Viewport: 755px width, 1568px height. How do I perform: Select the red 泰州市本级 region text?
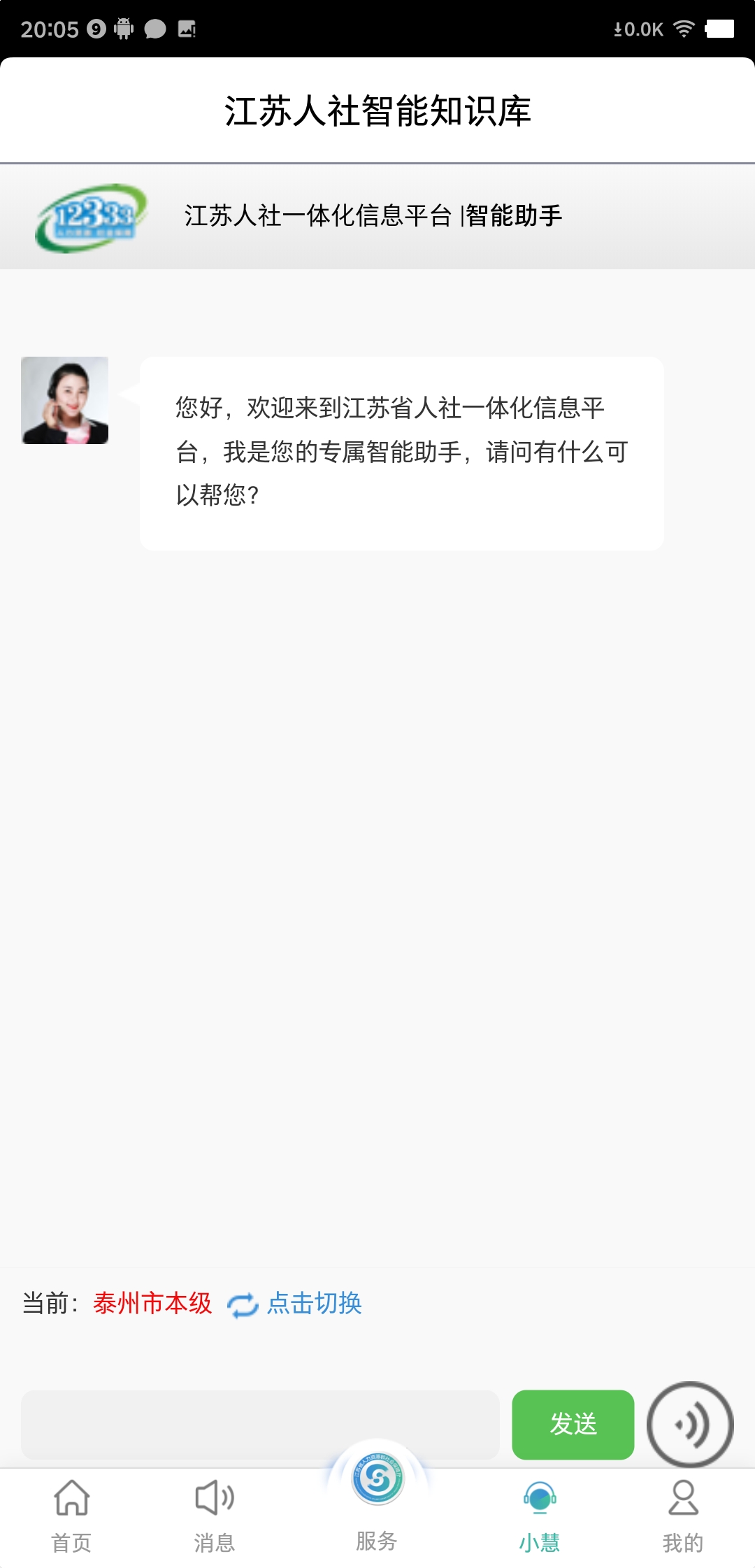click(x=151, y=1303)
